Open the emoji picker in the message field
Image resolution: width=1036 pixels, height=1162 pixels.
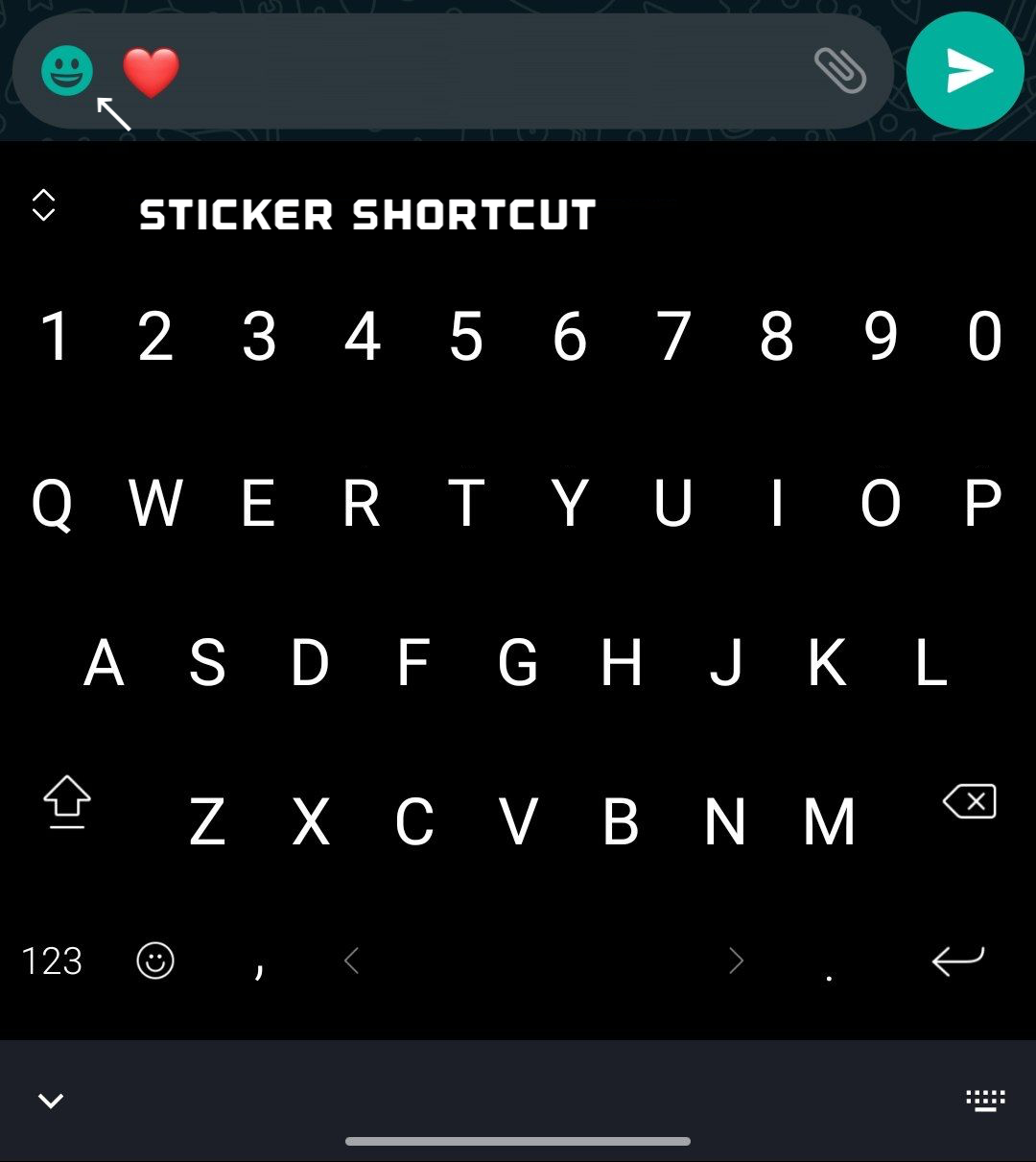click(67, 70)
